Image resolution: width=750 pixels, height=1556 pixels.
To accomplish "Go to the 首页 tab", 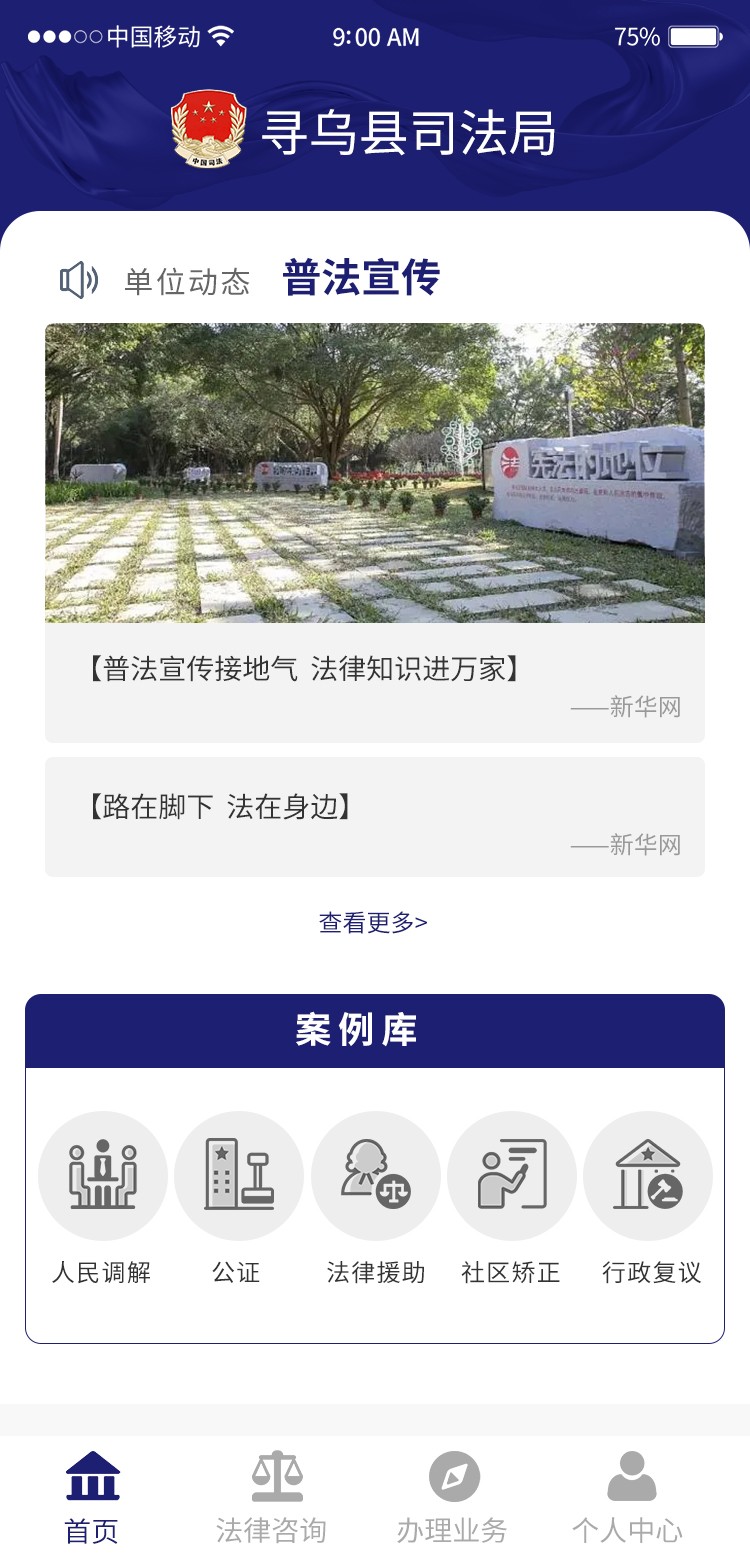I will pos(92,1497).
